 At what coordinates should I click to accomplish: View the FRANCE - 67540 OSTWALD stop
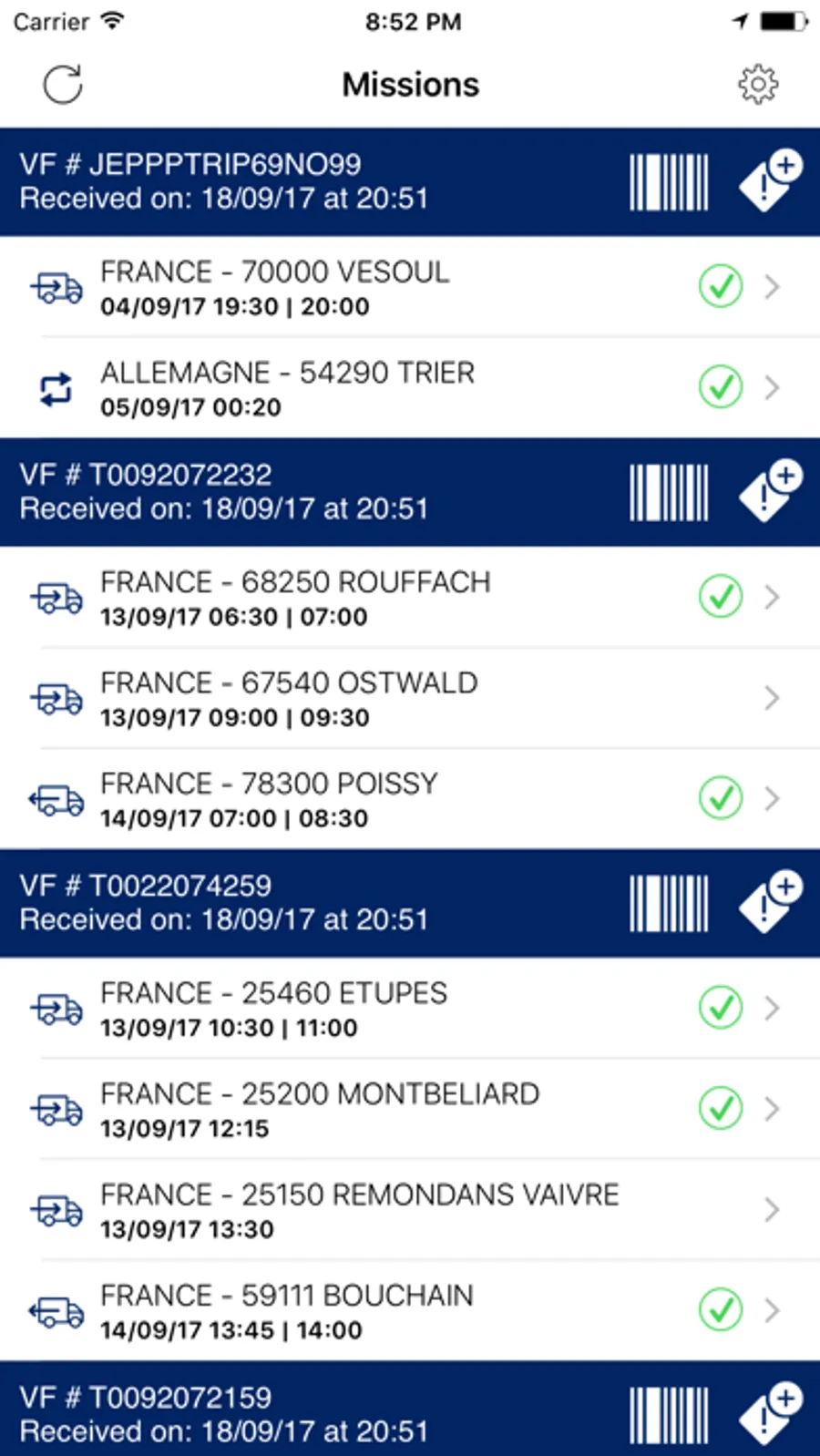click(x=410, y=699)
